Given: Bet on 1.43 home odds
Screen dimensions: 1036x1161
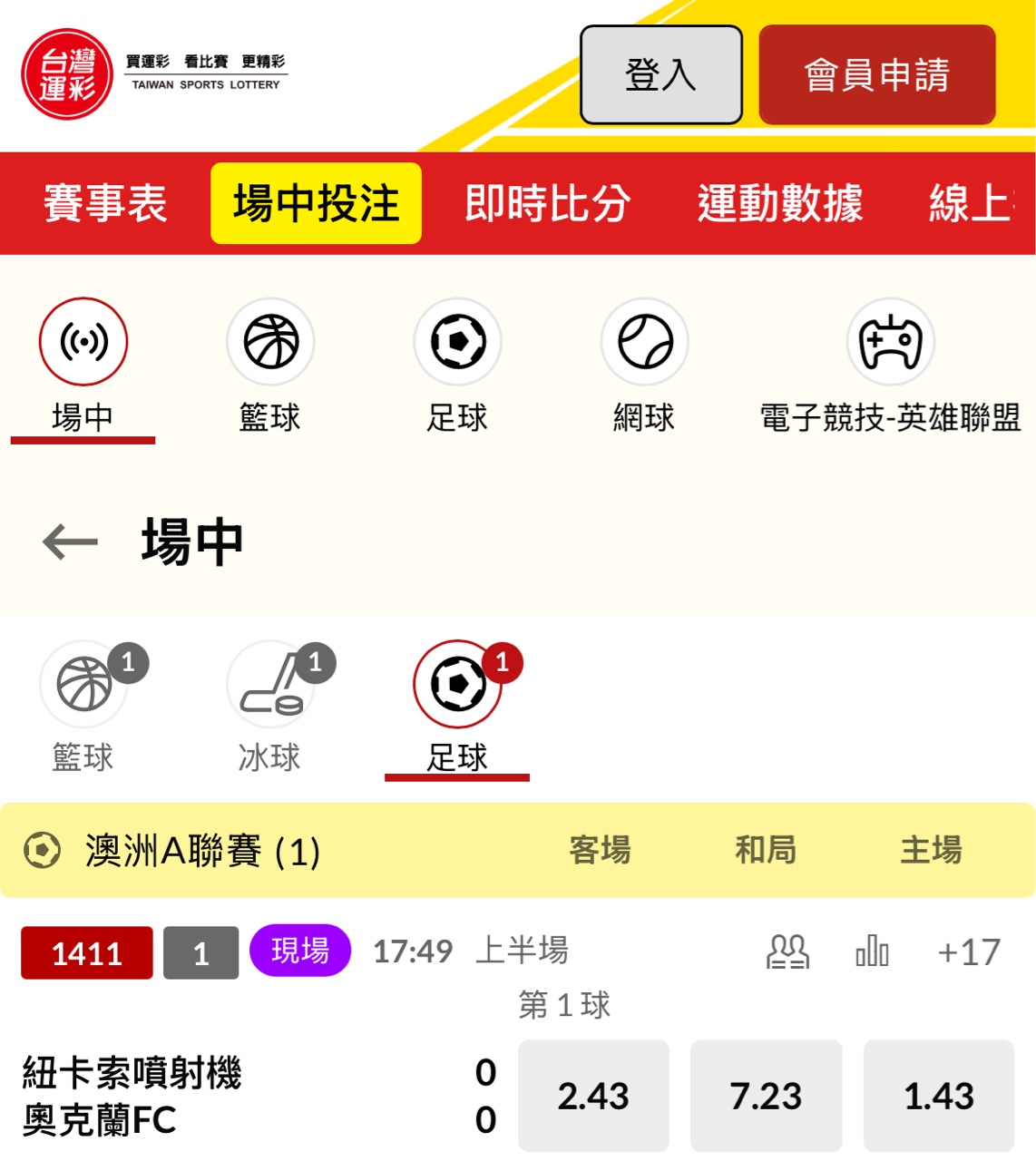Looking at the screenshot, I should pos(938,1096).
